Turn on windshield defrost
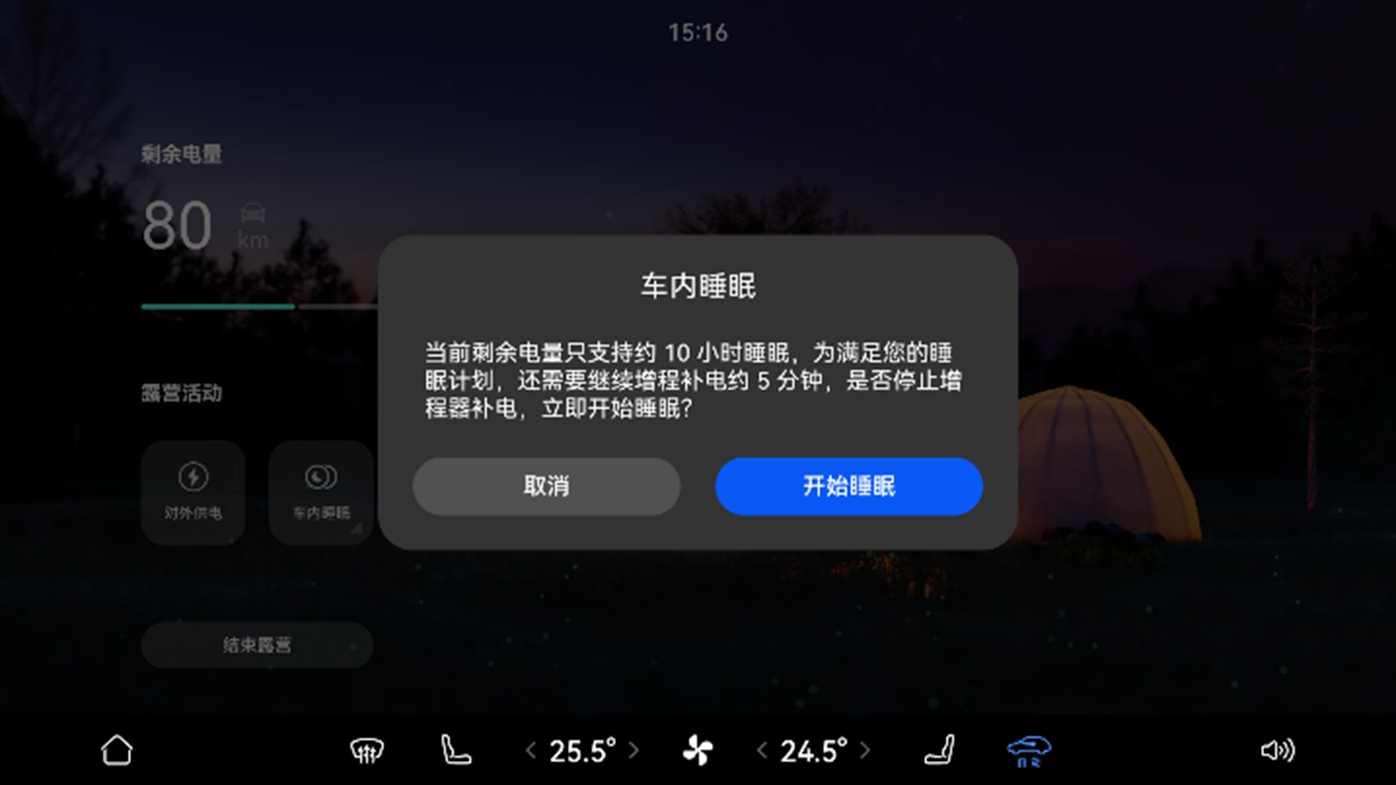1396x785 pixels. point(367,750)
